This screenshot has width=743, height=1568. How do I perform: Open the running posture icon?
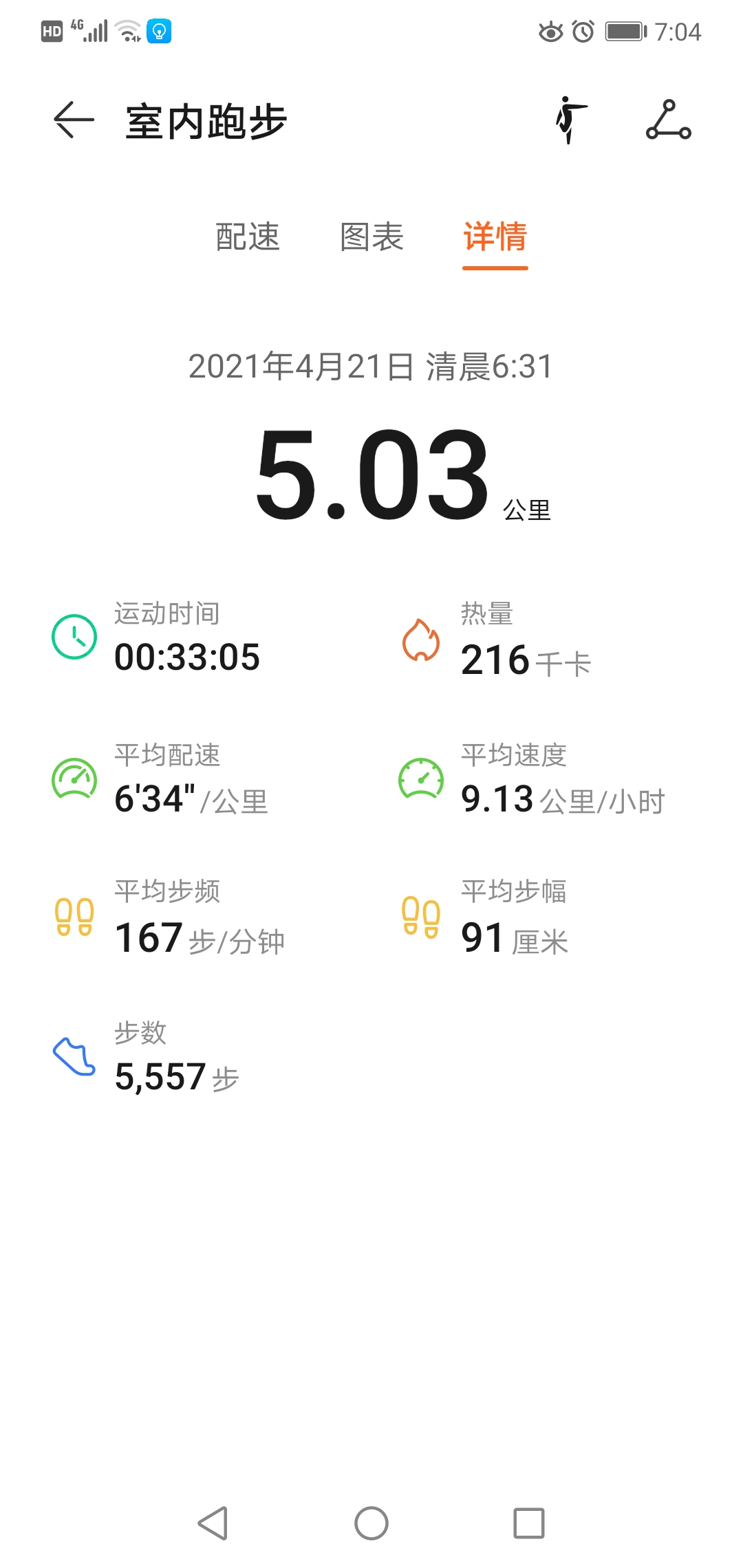point(571,120)
